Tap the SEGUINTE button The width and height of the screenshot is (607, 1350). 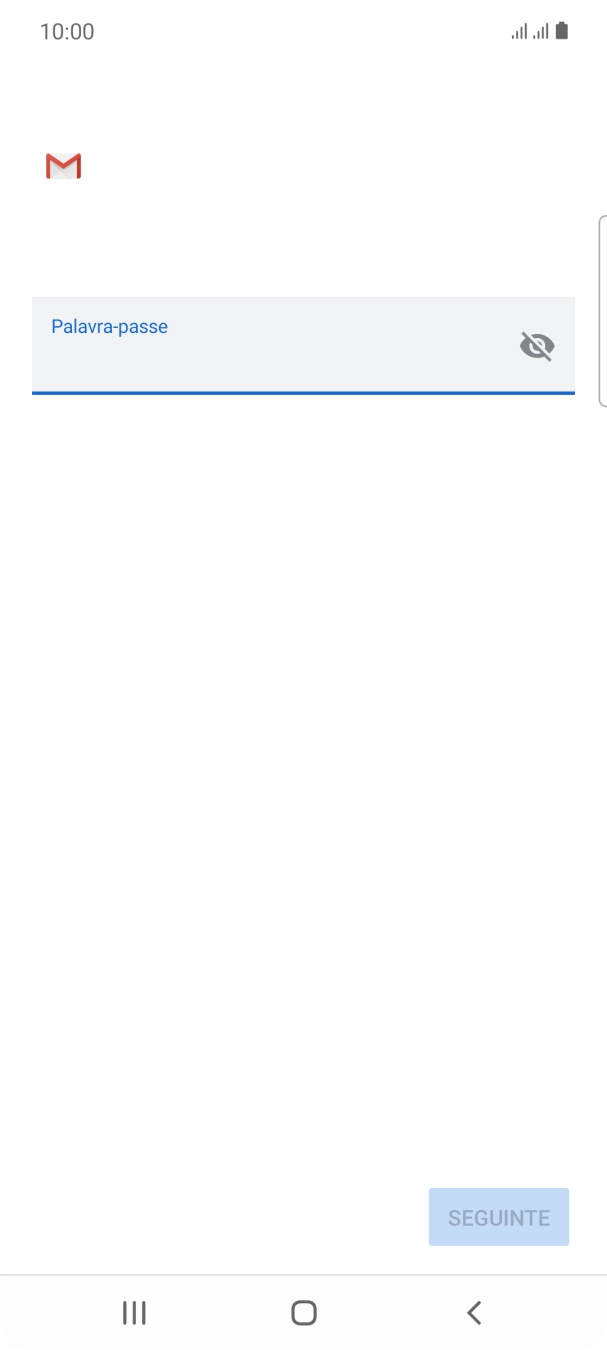pyautogui.click(x=499, y=1217)
